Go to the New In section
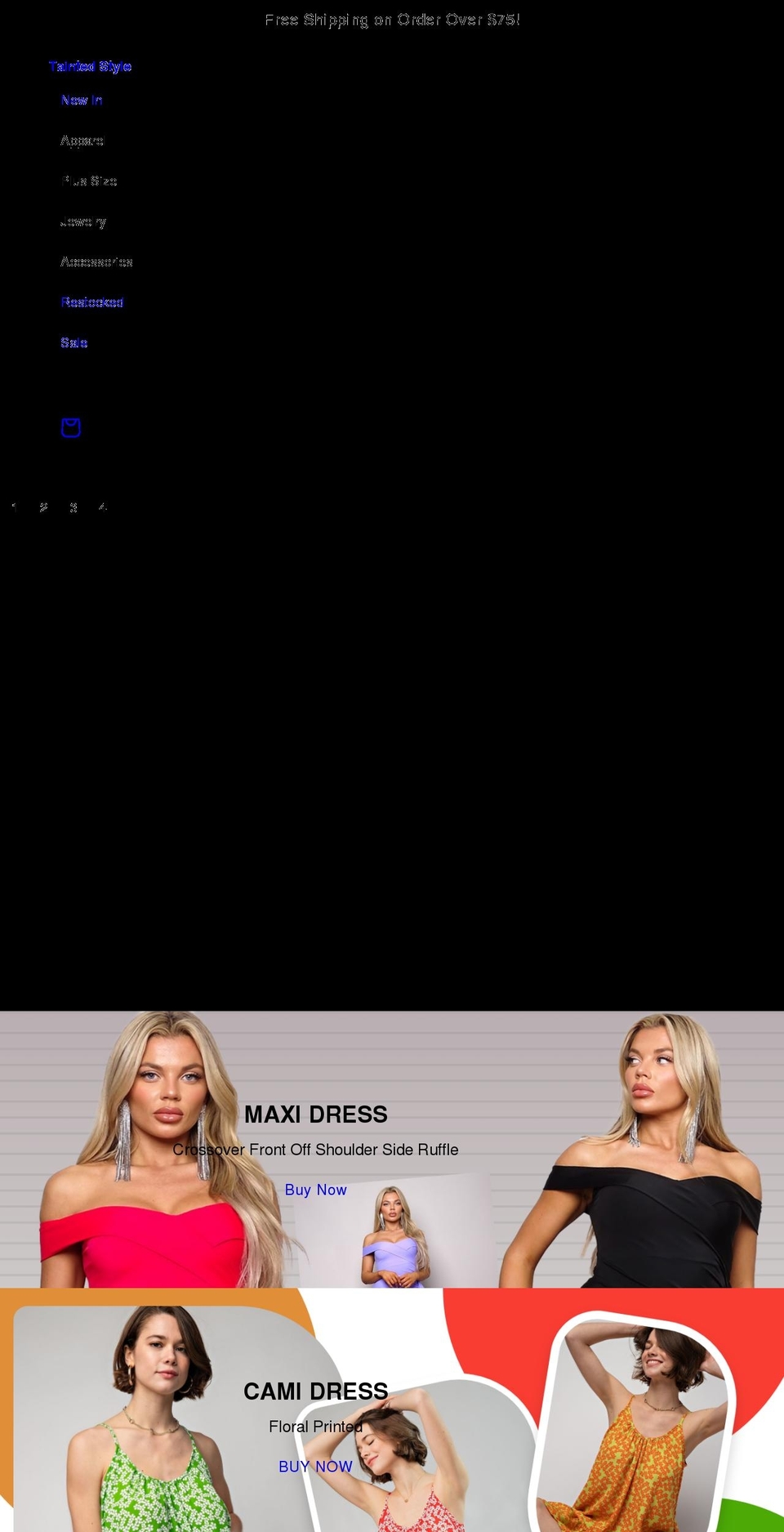Image resolution: width=784 pixels, height=1532 pixels. 82,100
